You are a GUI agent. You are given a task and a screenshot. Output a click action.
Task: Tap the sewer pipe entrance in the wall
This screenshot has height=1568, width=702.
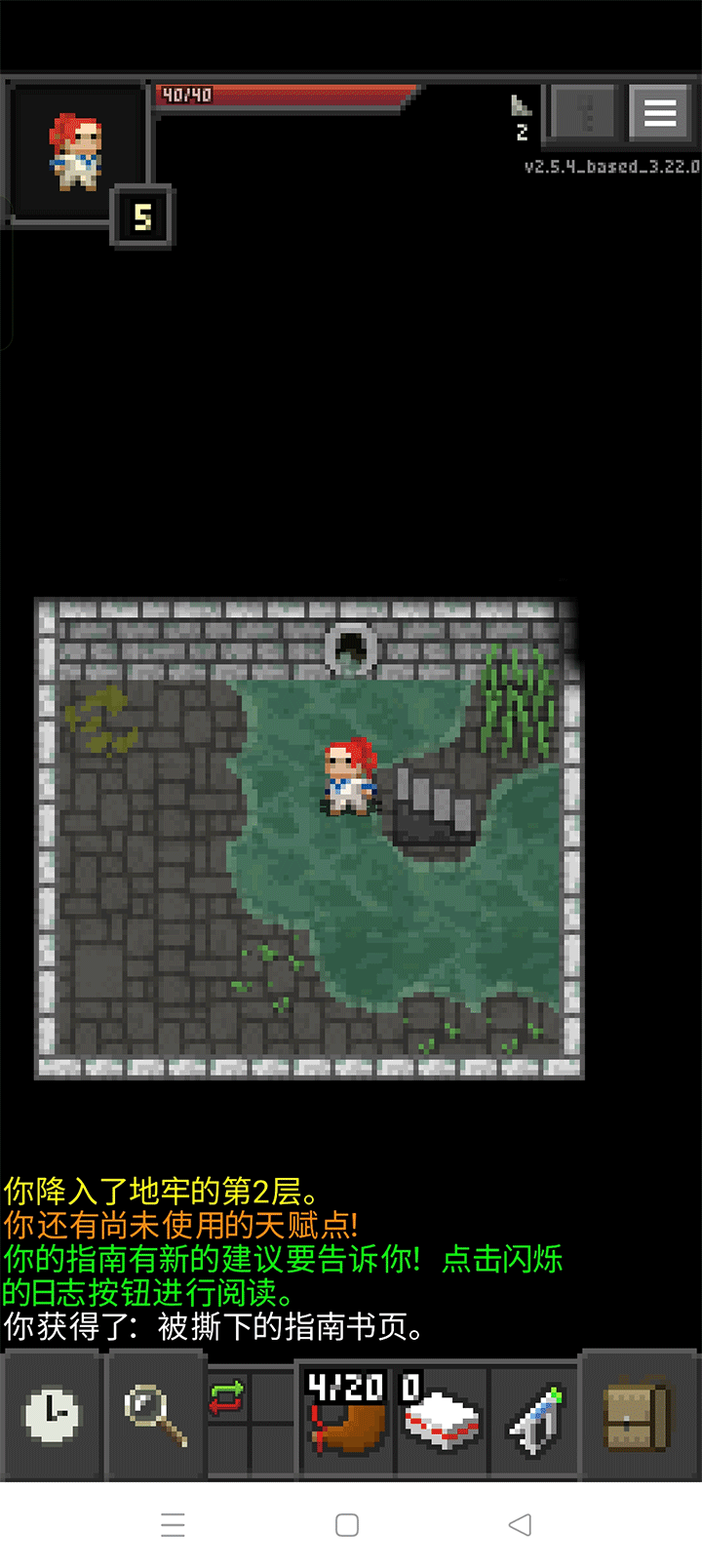[351, 648]
